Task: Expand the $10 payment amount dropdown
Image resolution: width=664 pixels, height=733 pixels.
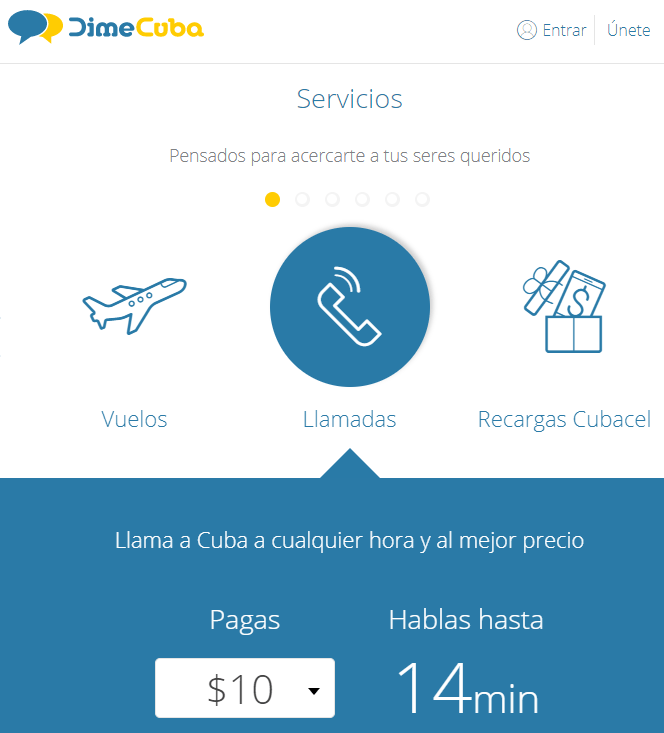Action: click(245, 689)
